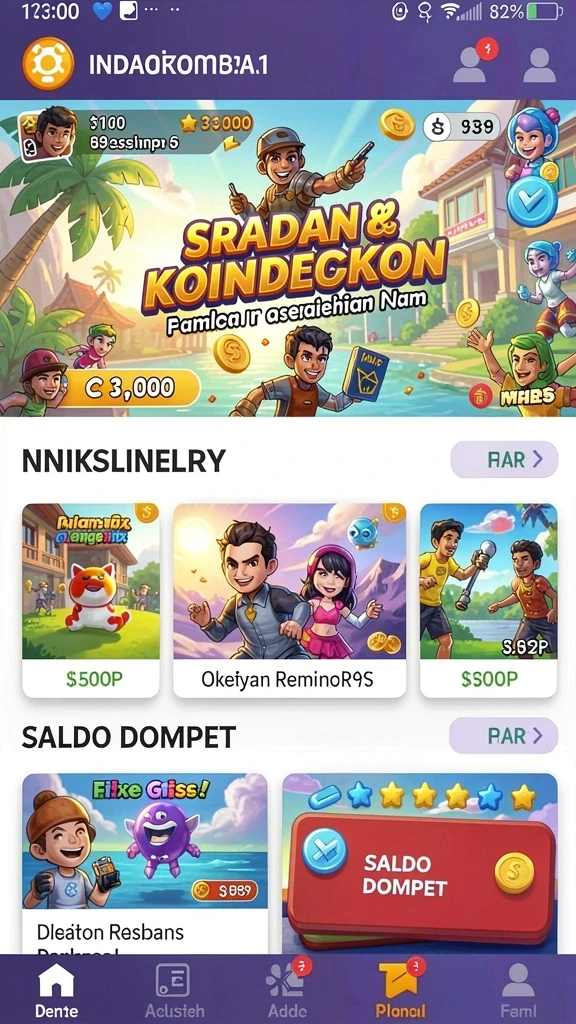
Task: Tap the orange app logo in the header
Action: click(x=48, y=63)
